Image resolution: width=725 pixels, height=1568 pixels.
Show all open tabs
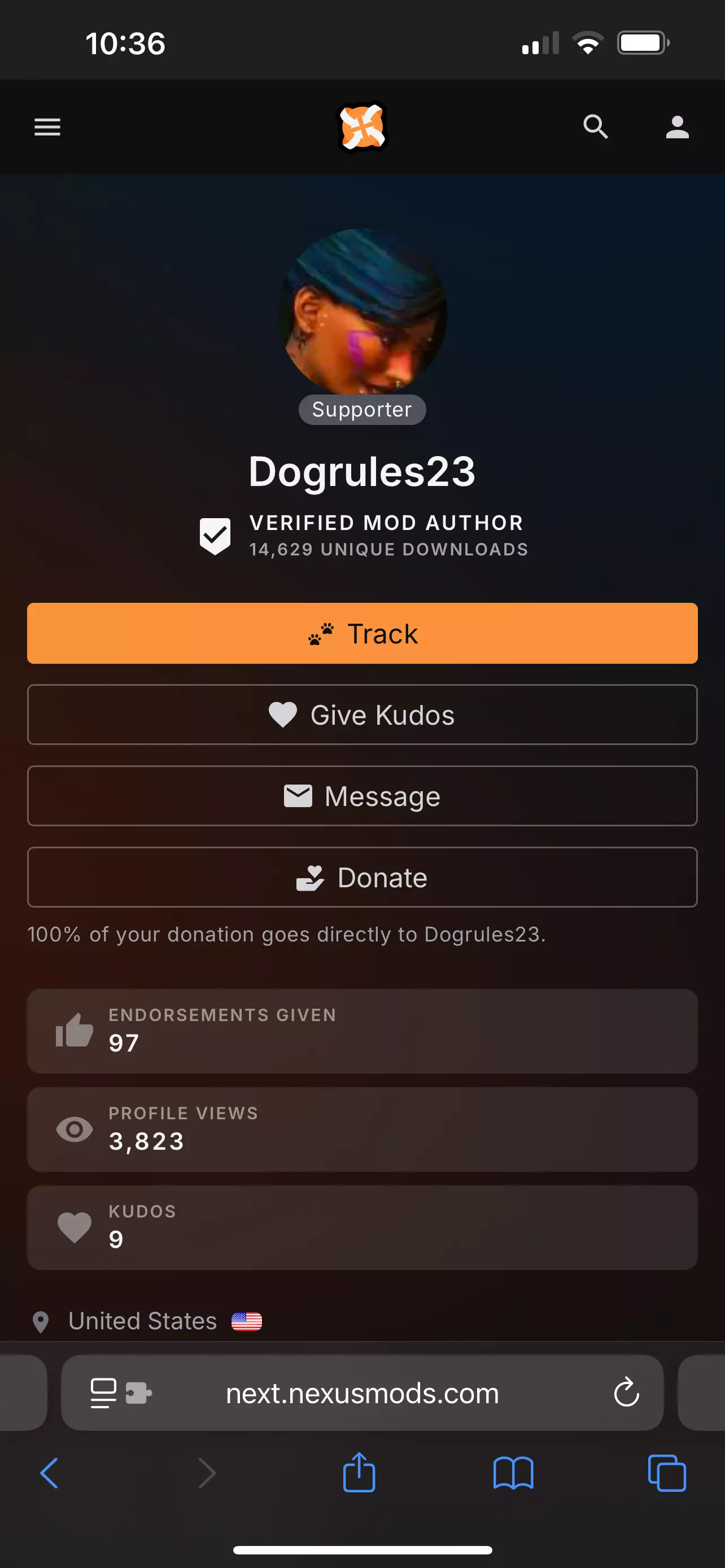coord(667,1473)
